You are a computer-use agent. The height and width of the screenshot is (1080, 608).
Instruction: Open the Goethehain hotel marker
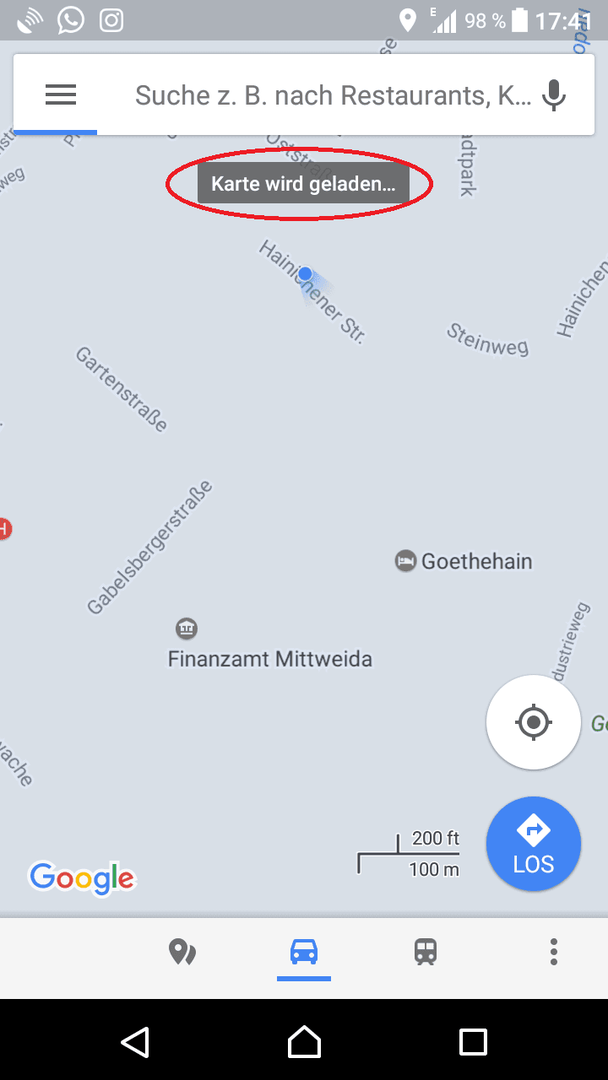[x=405, y=561]
